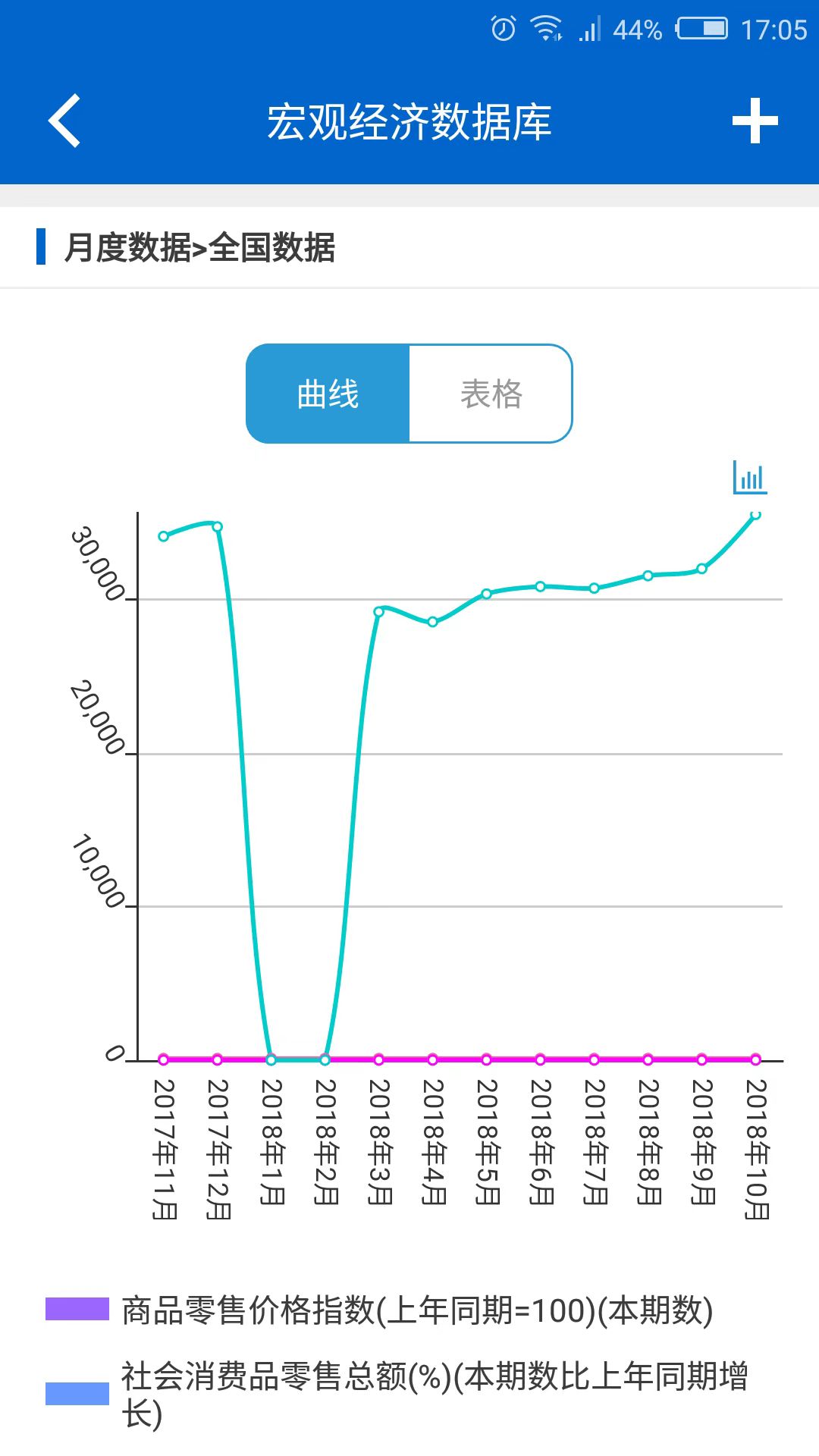Toggle the 社会消费品零售总额 legend series
Screen dimensions: 819x1456
tap(394, 1394)
